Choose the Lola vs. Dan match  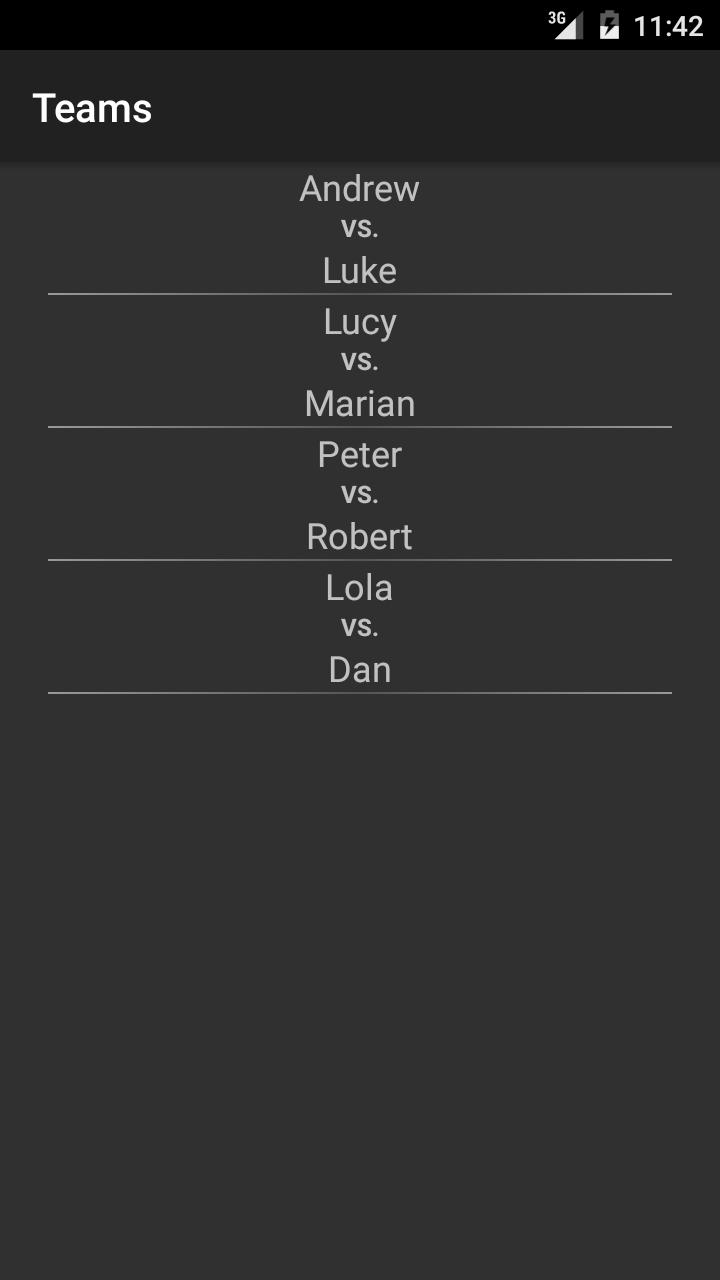(360, 628)
